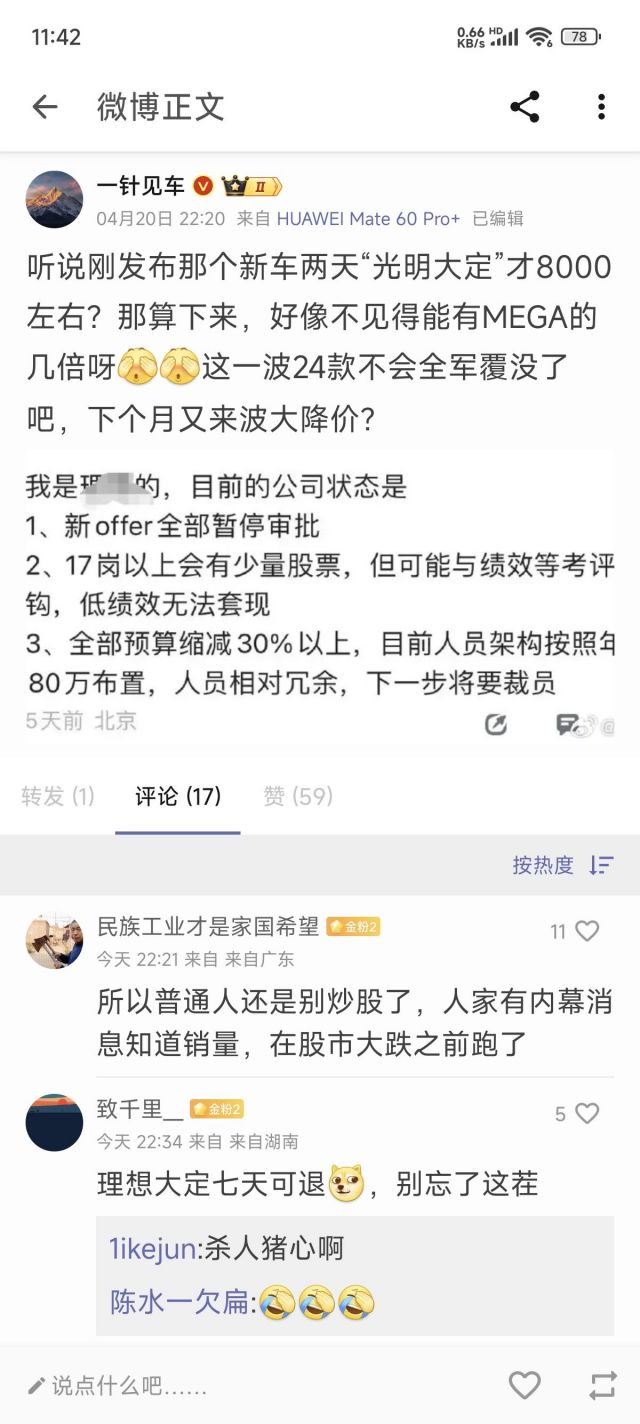
Task: Open 致千里__'s profile avatar
Action: 54,1123
